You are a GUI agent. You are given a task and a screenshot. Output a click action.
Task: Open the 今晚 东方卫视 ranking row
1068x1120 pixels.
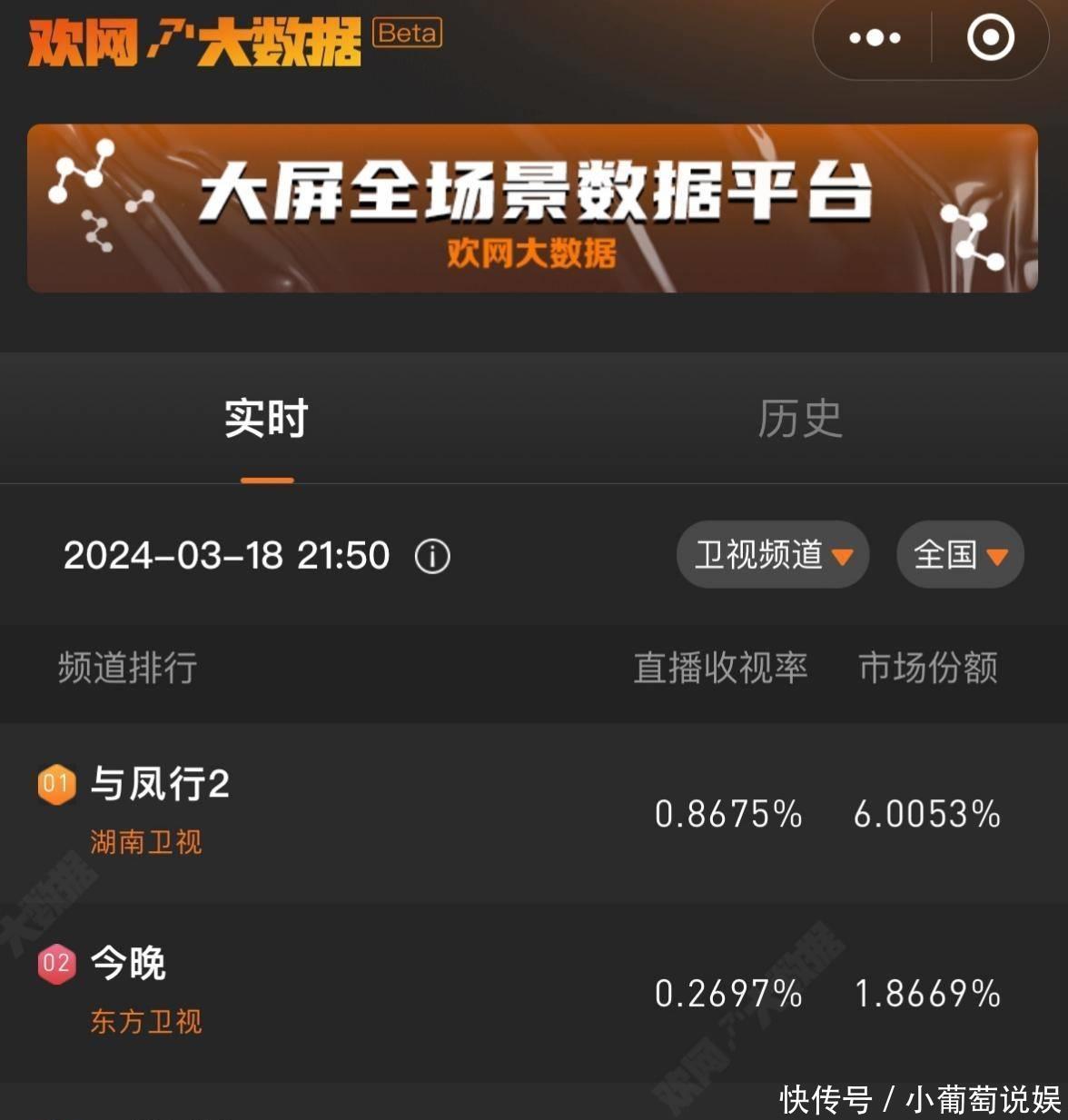(534, 991)
